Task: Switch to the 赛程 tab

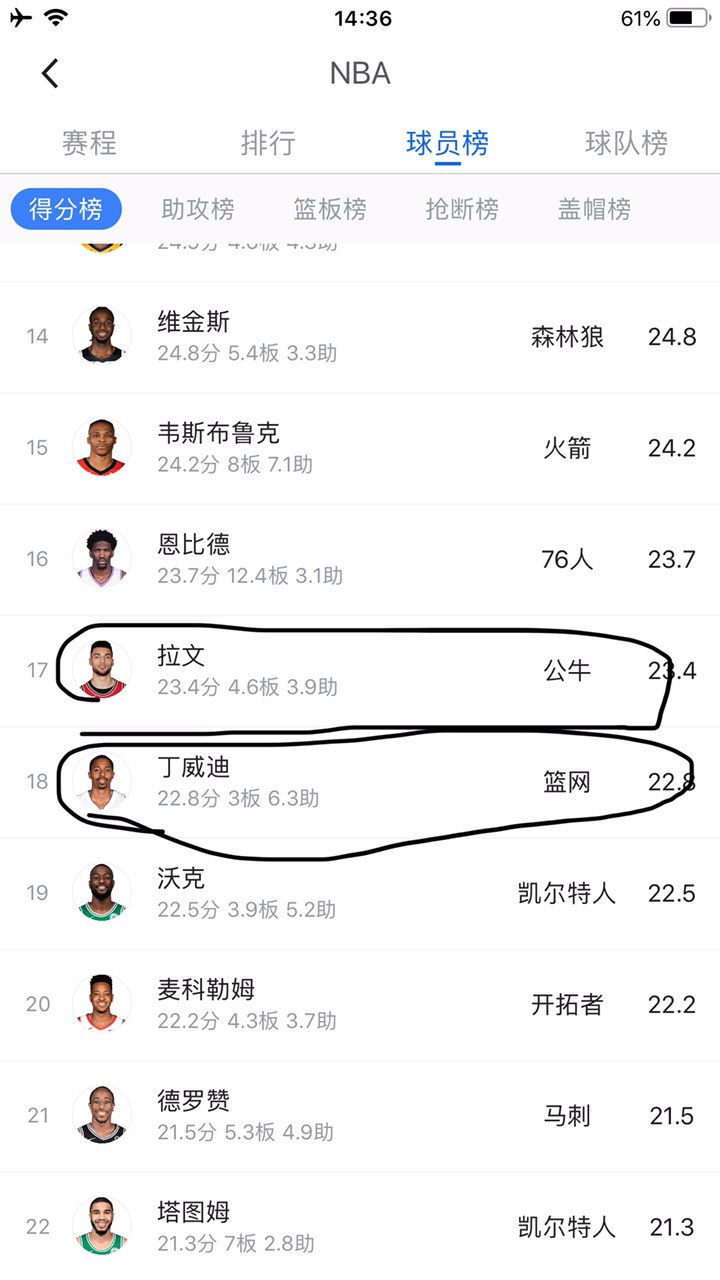Action: tap(89, 143)
